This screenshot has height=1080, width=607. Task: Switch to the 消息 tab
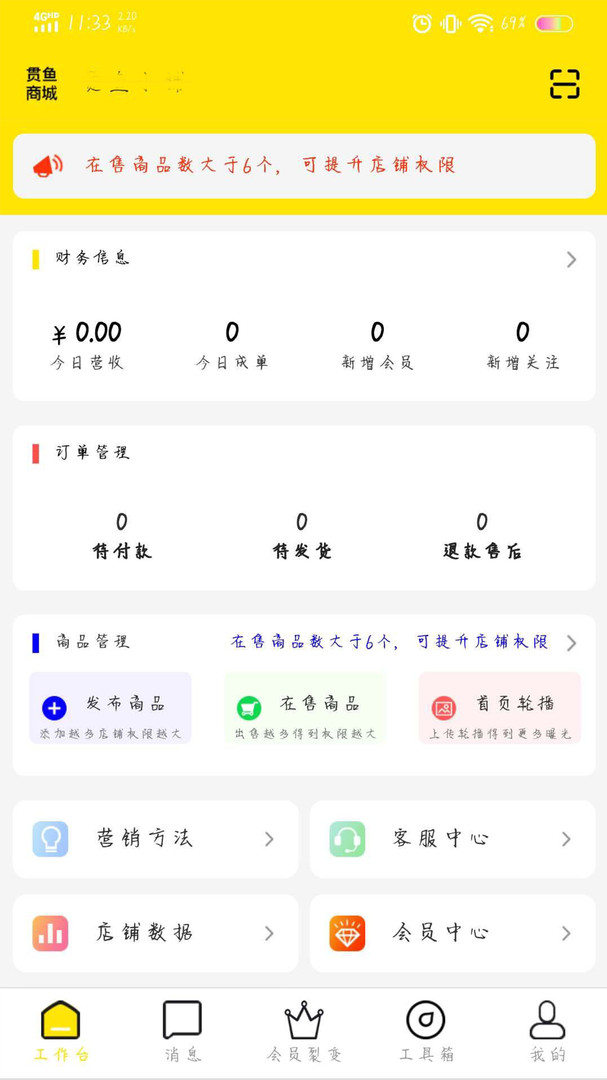point(183,1031)
